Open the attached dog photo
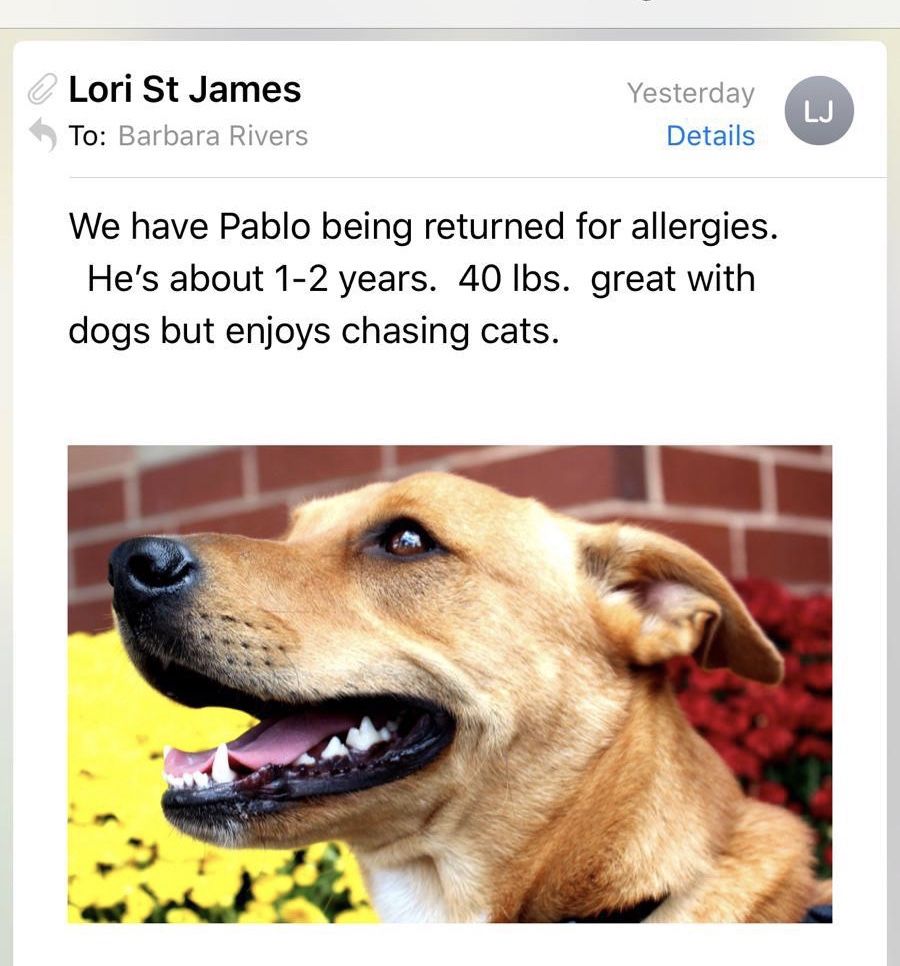Screen dimensions: 900x966 [x=449, y=683]
